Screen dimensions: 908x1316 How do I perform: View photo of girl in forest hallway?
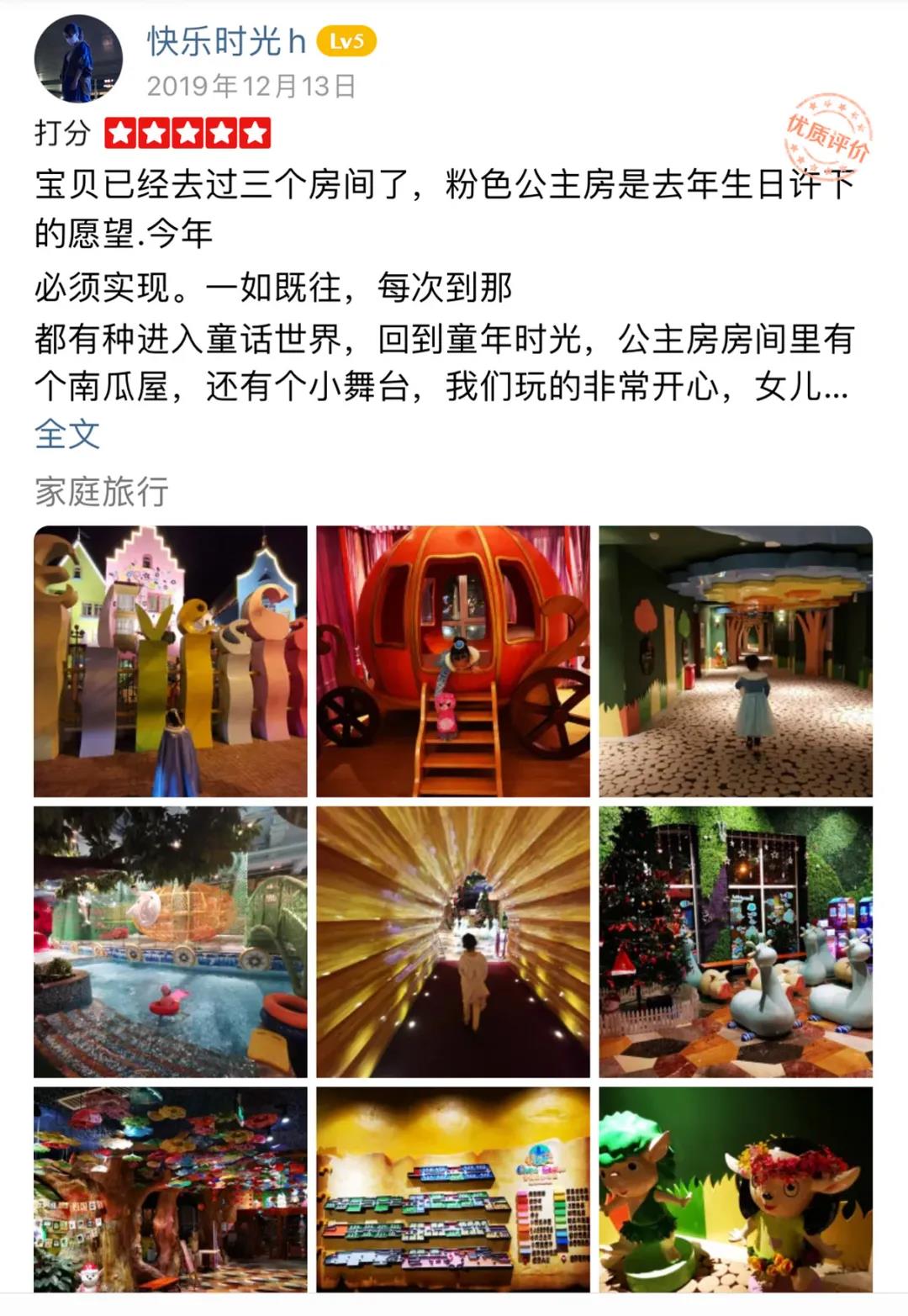pos(736,661)
